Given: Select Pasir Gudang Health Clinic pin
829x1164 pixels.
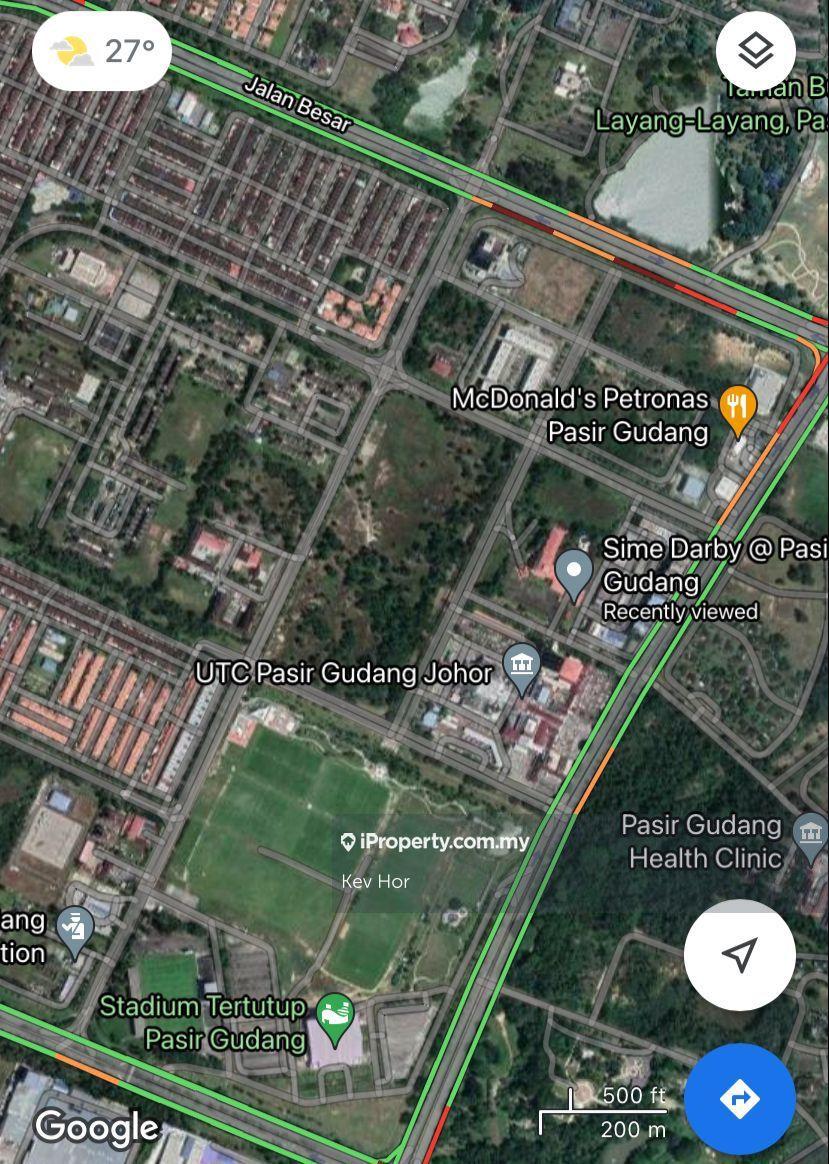Looking at the screenshot, I should coord(809,837).
